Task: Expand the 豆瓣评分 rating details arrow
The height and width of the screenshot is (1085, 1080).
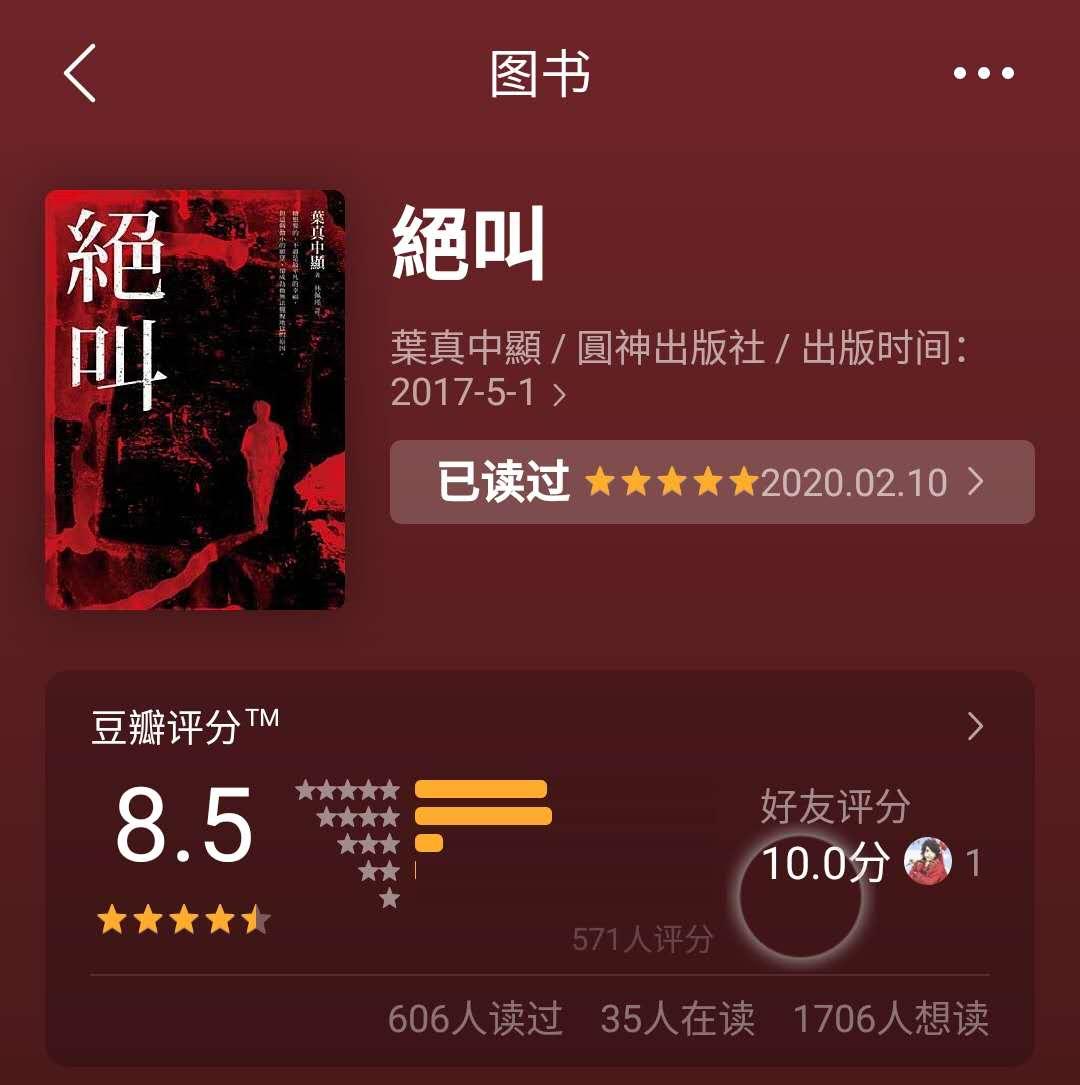Action: pos(976,727)
